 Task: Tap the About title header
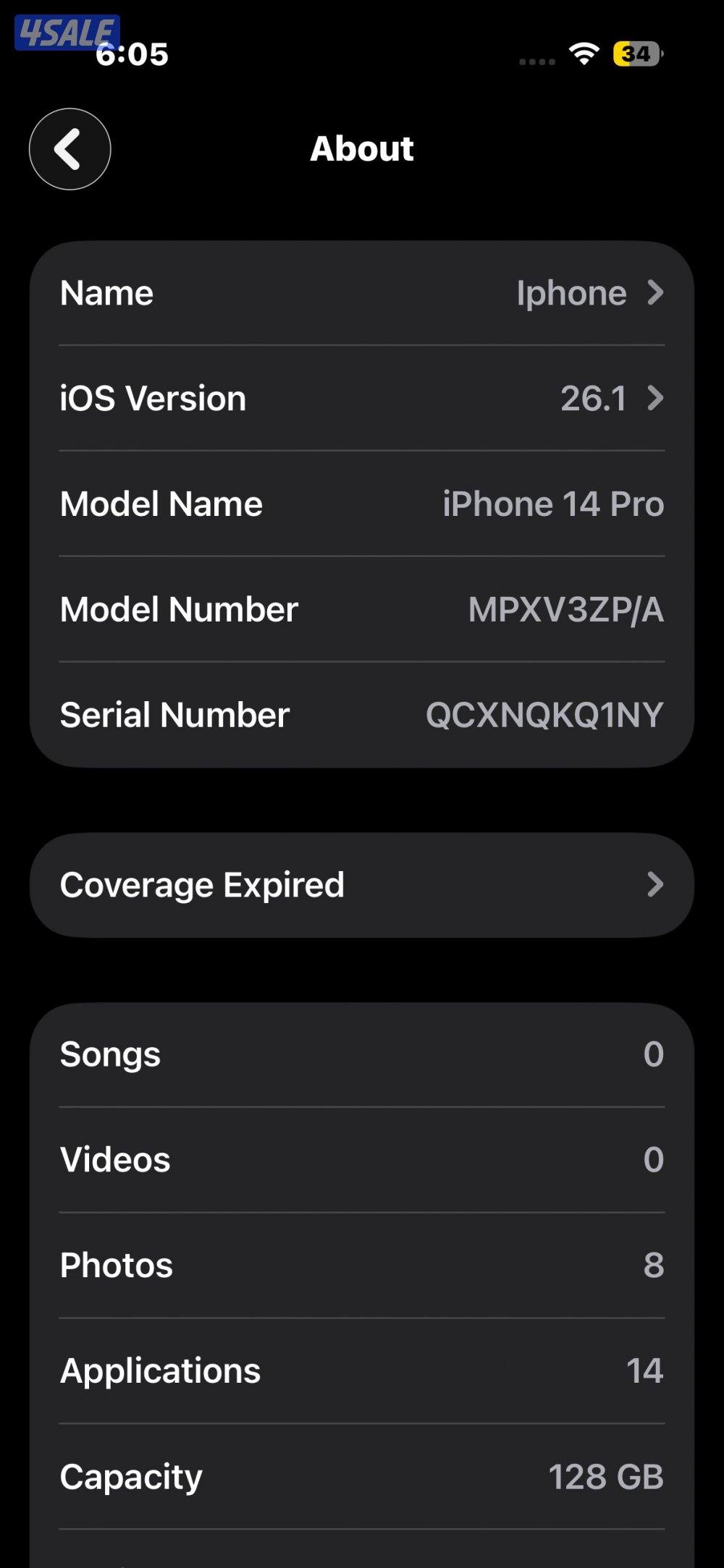(362, 148)
